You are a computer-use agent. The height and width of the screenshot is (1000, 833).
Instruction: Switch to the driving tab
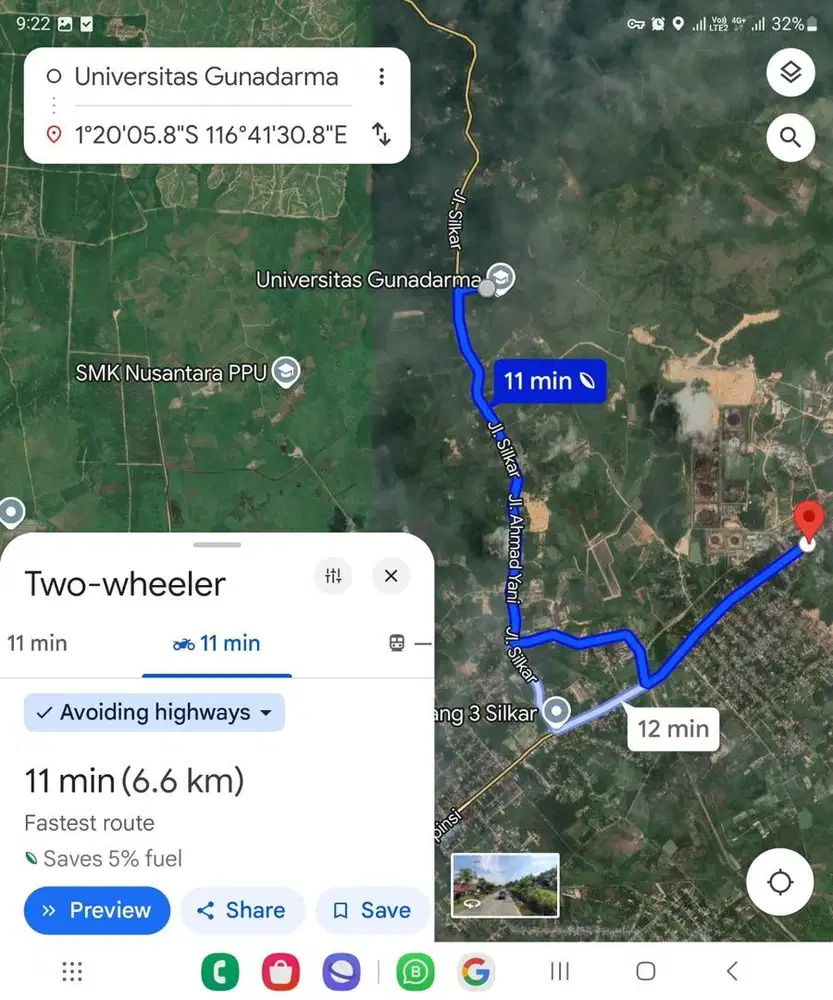click(x=37, y=643)
